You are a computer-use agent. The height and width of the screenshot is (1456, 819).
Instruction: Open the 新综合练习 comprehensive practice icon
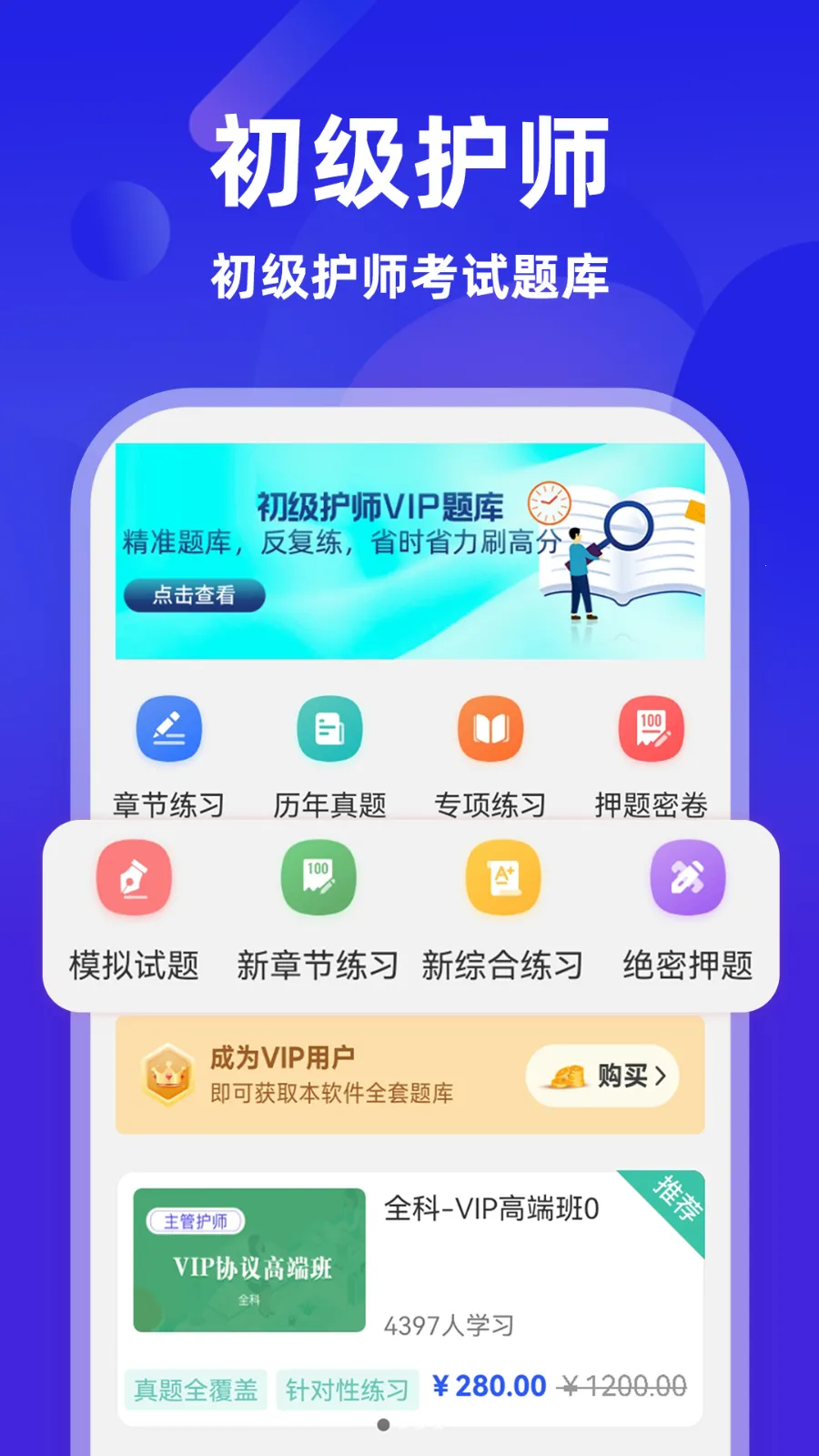[x=503, y=876]
